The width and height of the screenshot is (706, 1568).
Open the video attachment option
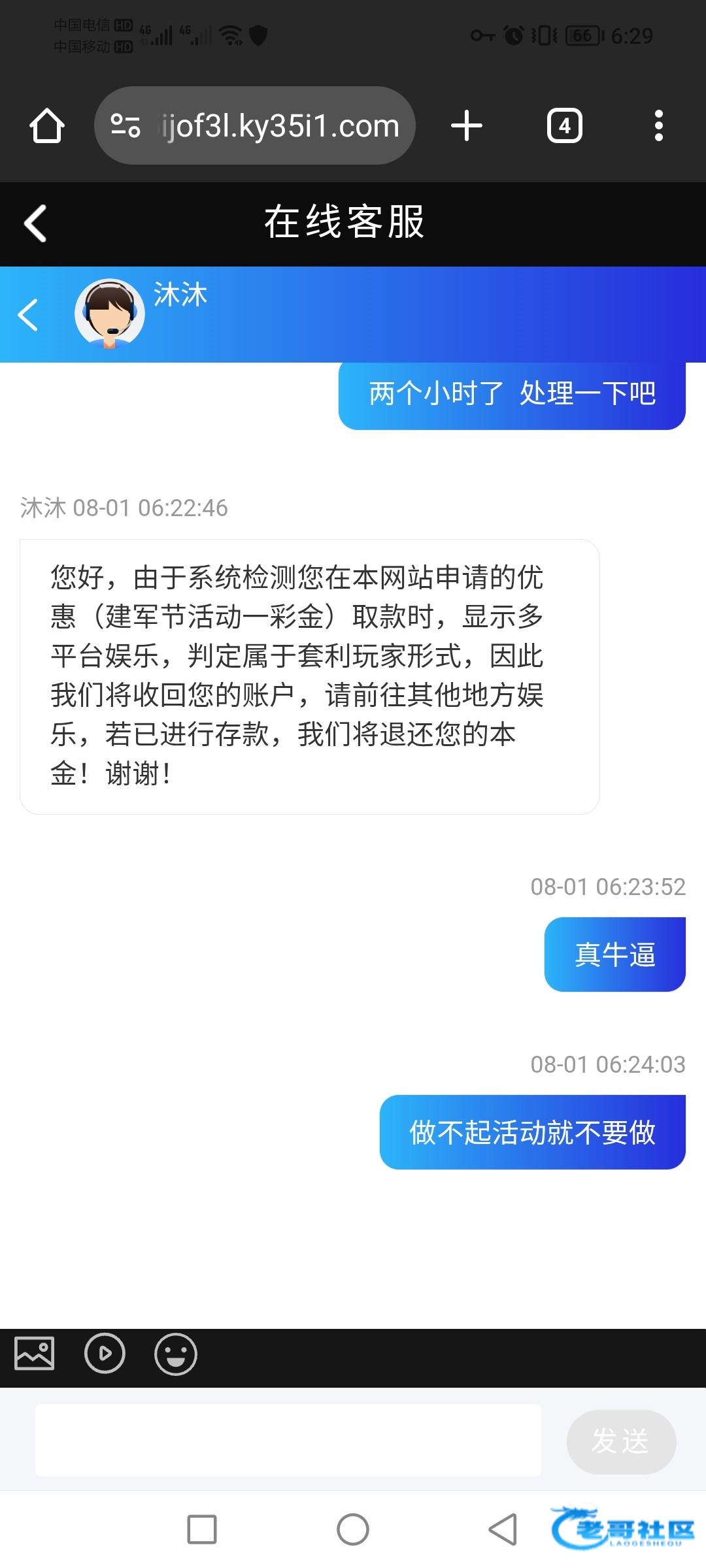[105, 1353]
